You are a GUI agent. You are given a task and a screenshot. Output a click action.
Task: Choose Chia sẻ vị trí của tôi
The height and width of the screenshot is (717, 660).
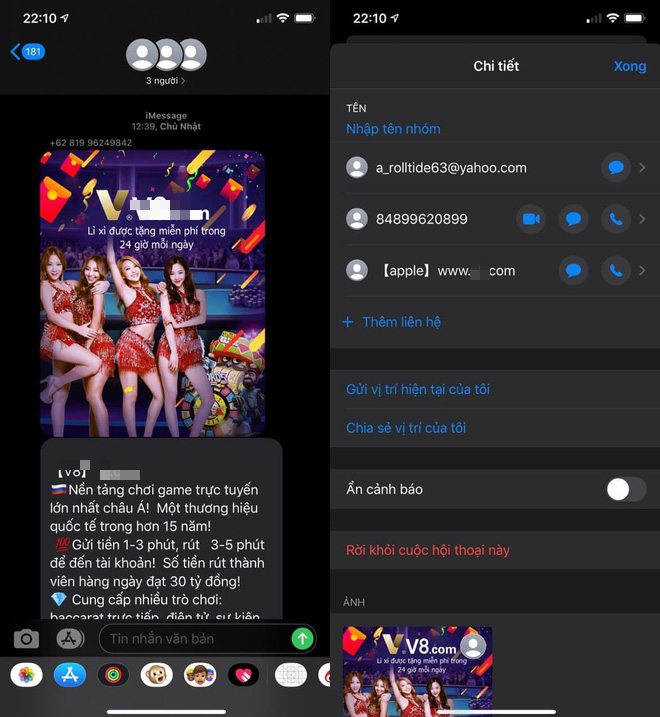click(406, 428)
